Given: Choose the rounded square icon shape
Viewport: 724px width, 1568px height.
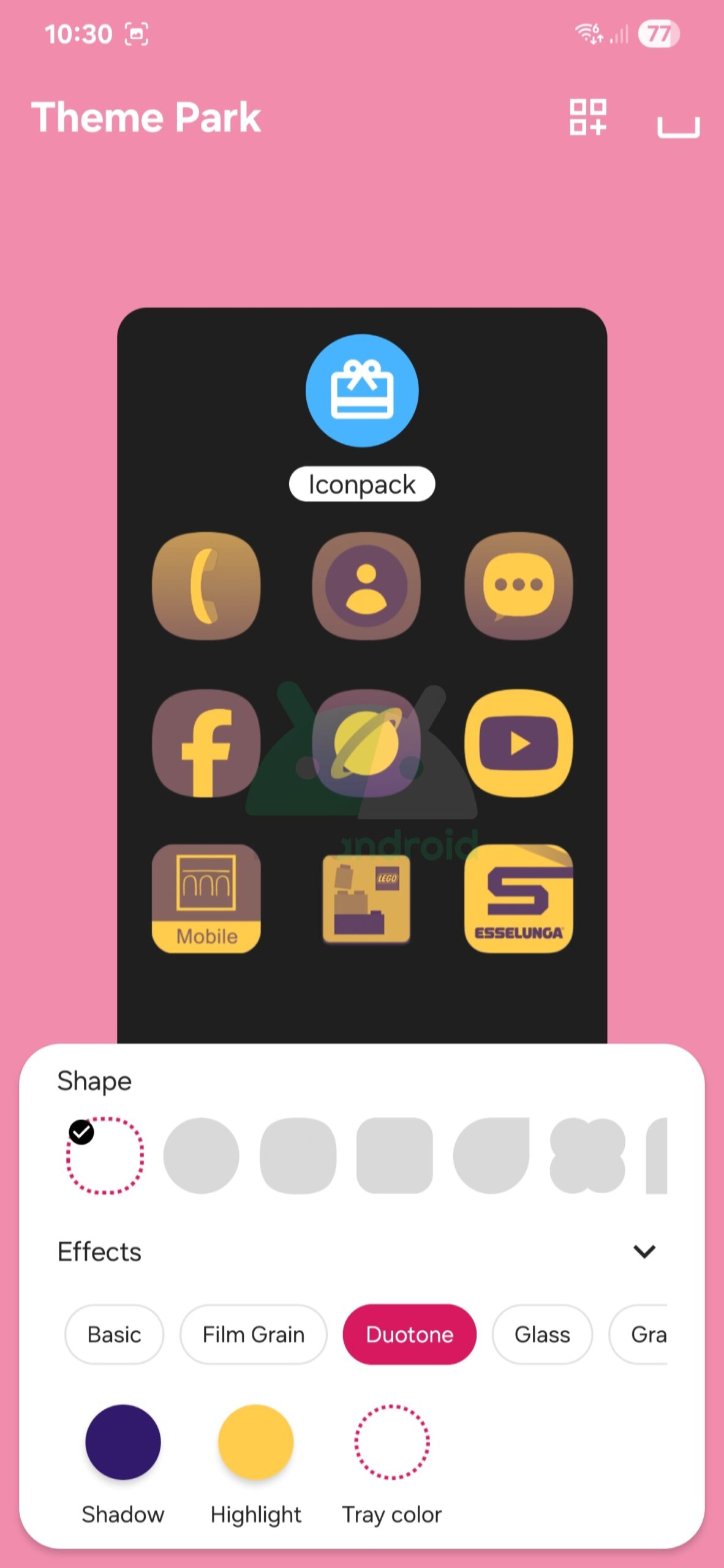Looking at the screenshot, I should [x=394, y=1155].
